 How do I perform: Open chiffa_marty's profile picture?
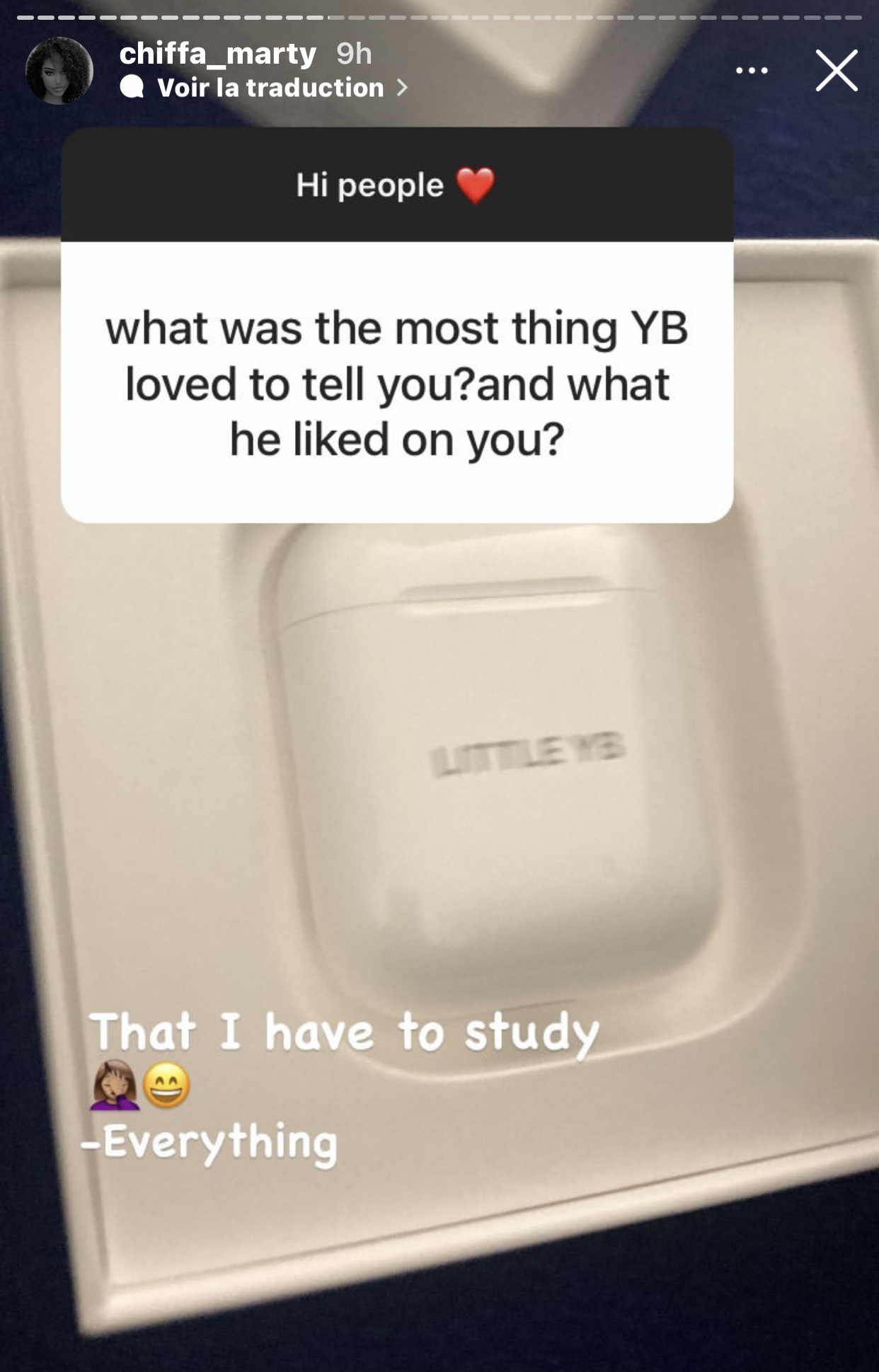point(59,71)
